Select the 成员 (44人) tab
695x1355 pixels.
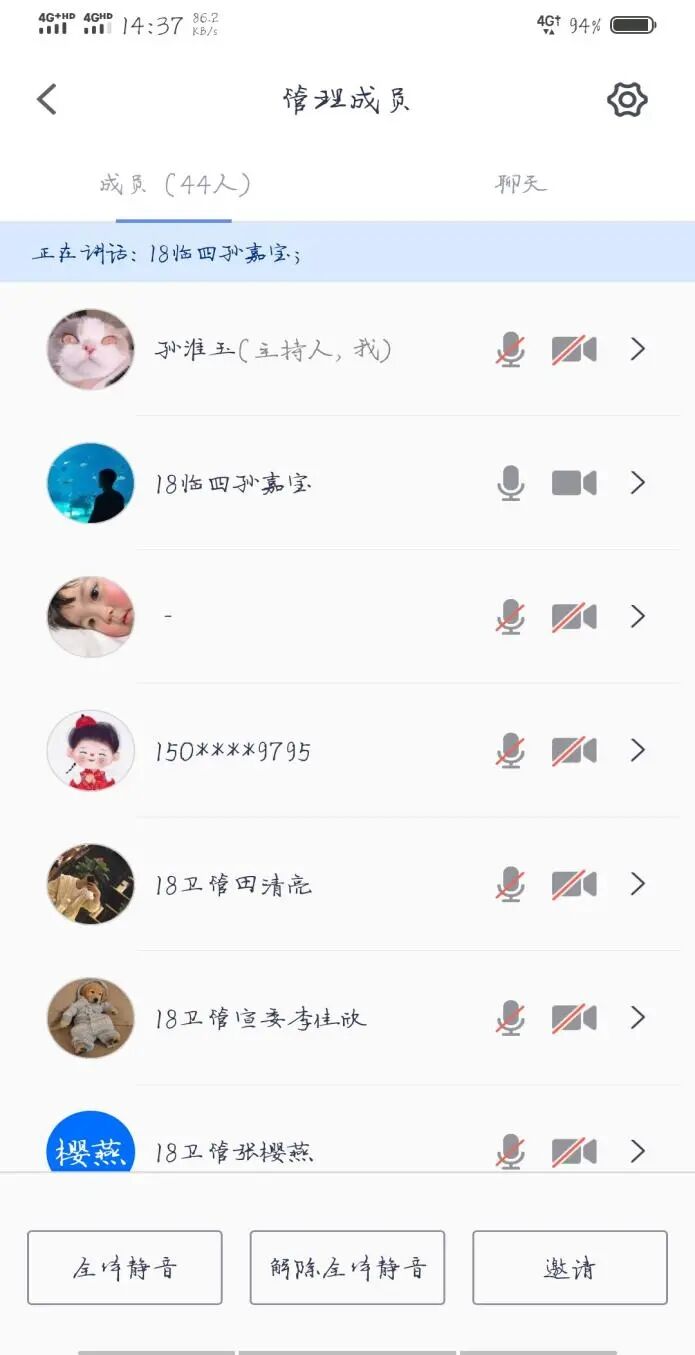coord(174,185)
